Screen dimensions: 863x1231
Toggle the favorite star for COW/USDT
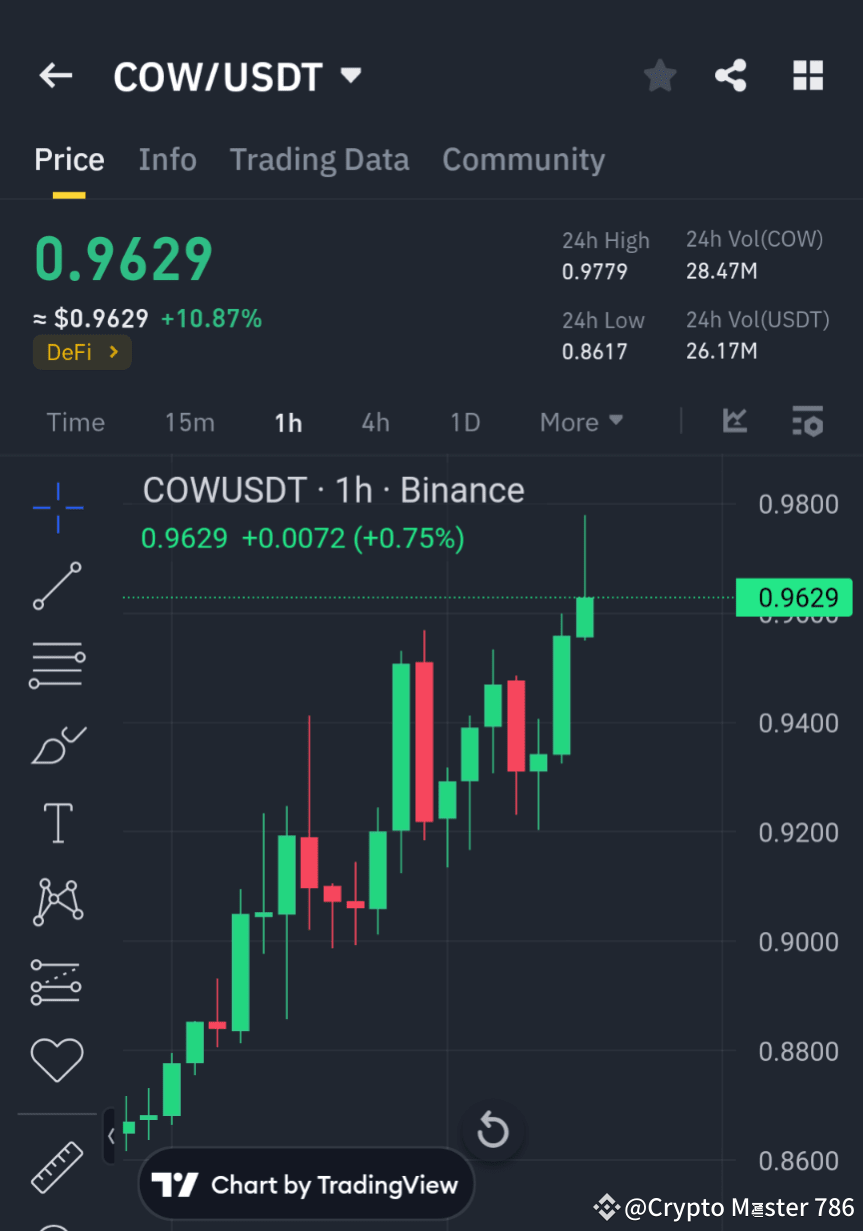(659, 75)
